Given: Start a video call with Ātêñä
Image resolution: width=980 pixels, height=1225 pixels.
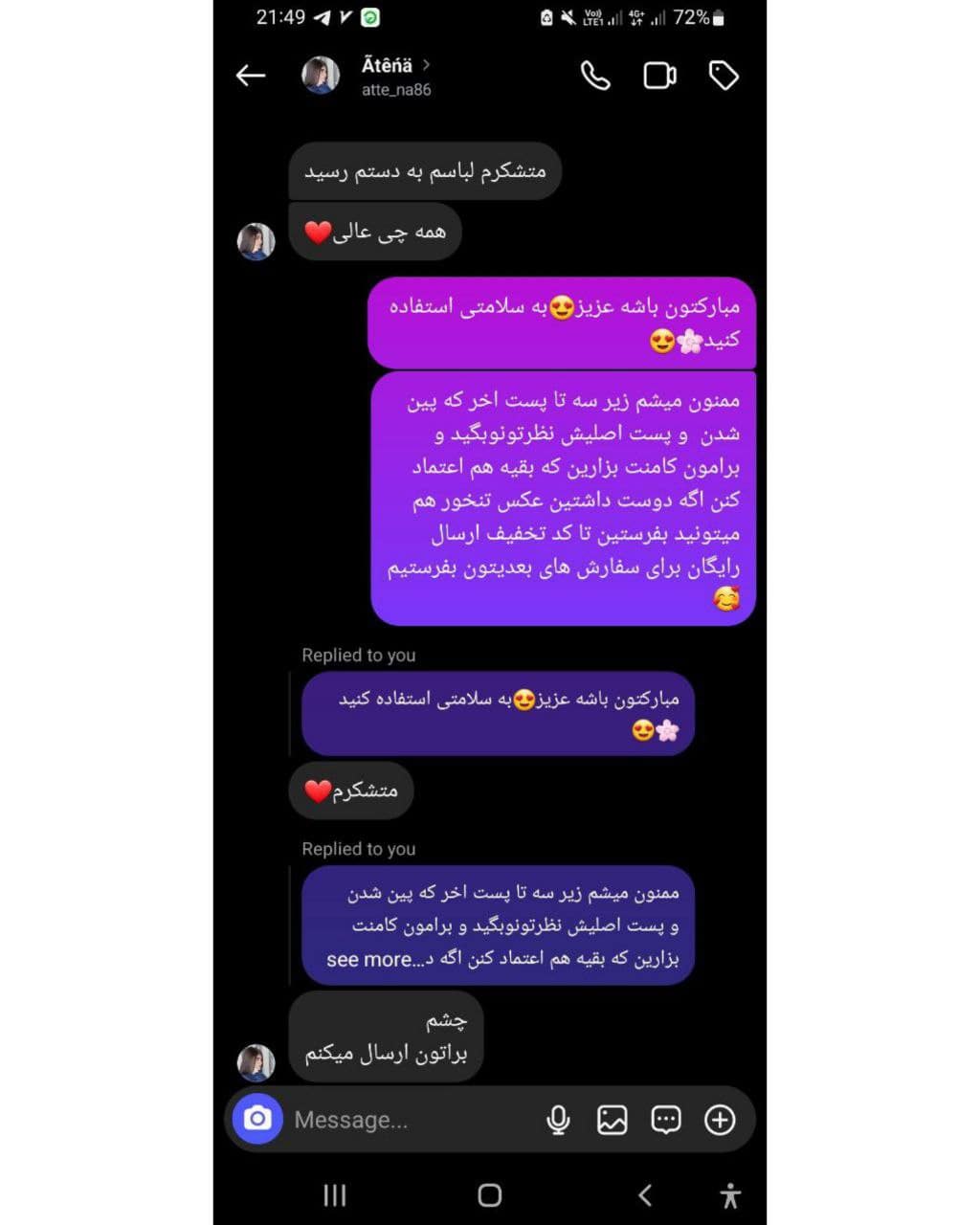Looking at the screenshot, I should pyautogui.click(x=659, y=76).
